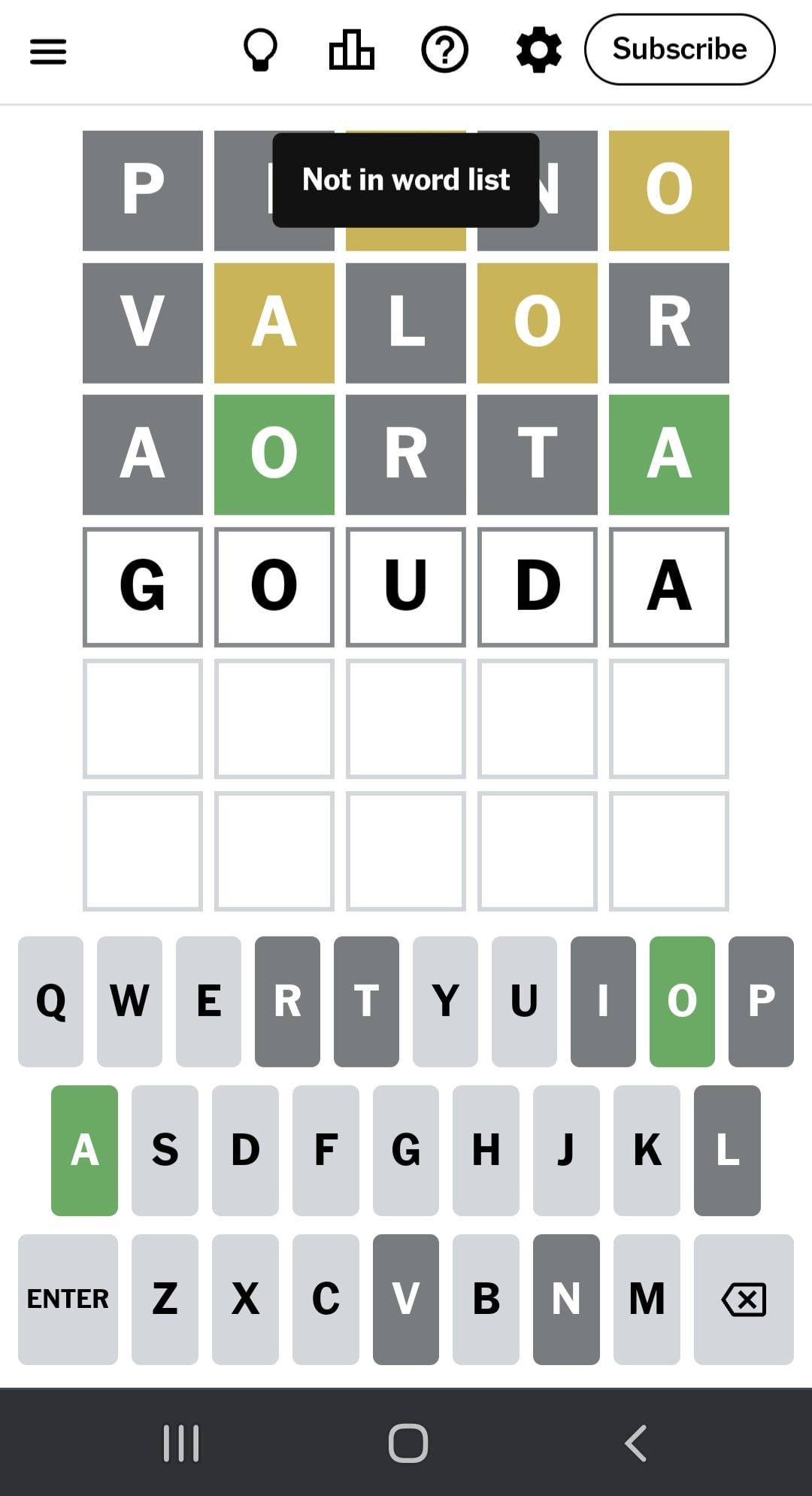Submit the guess with ENTER key
Viewport: 812px width, 1496px height.
pyautogui.click(x=68, y=1299)
